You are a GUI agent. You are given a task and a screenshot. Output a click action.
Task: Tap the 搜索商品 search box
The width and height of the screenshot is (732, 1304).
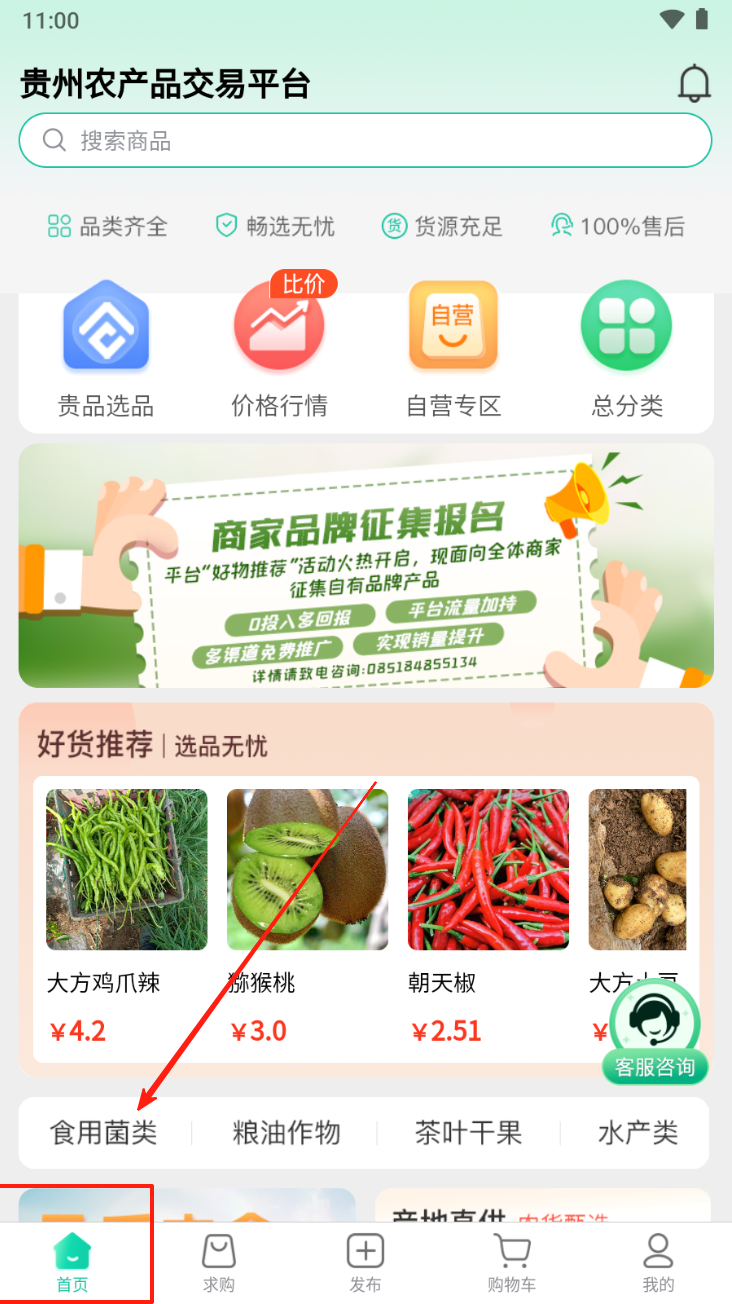click(365, 140)
